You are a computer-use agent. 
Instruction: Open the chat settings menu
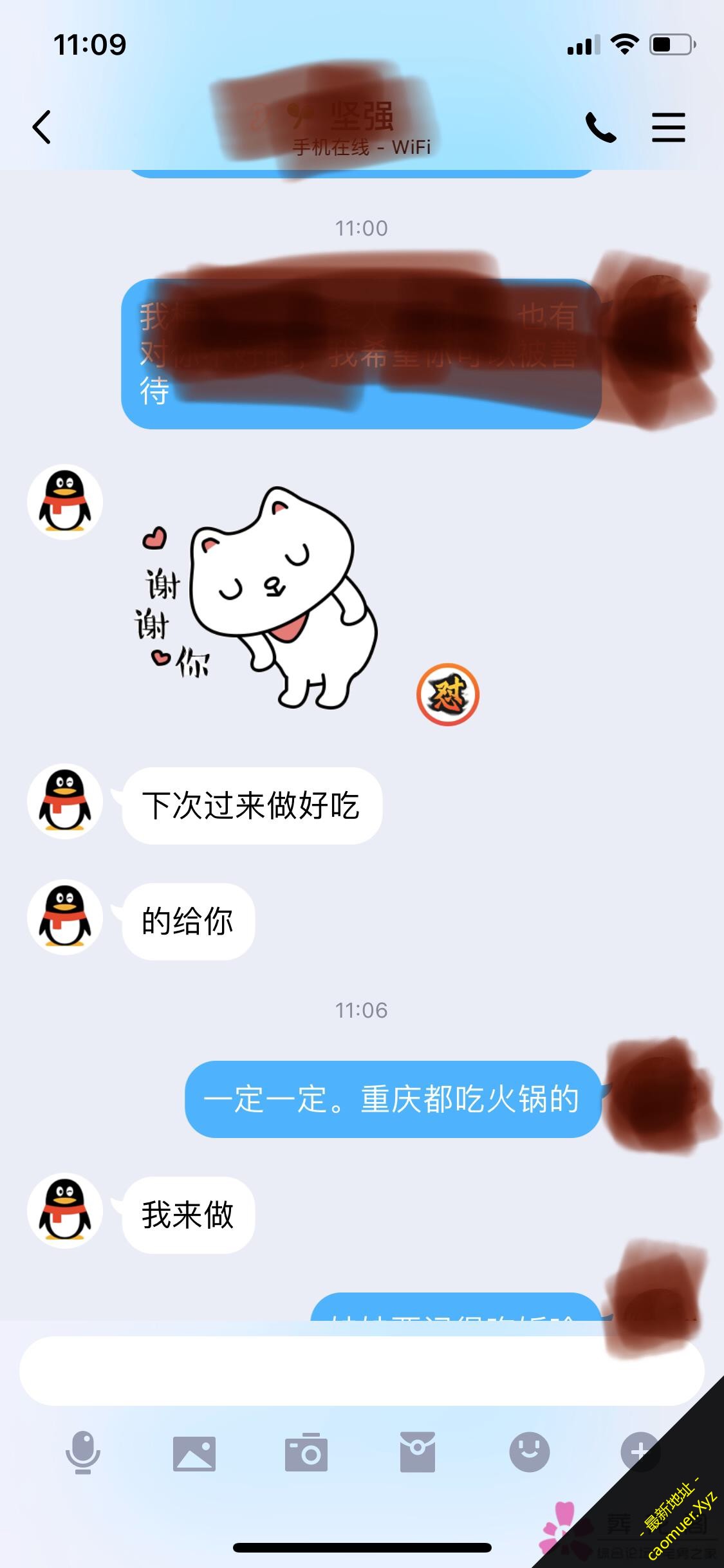coord(668,127)
